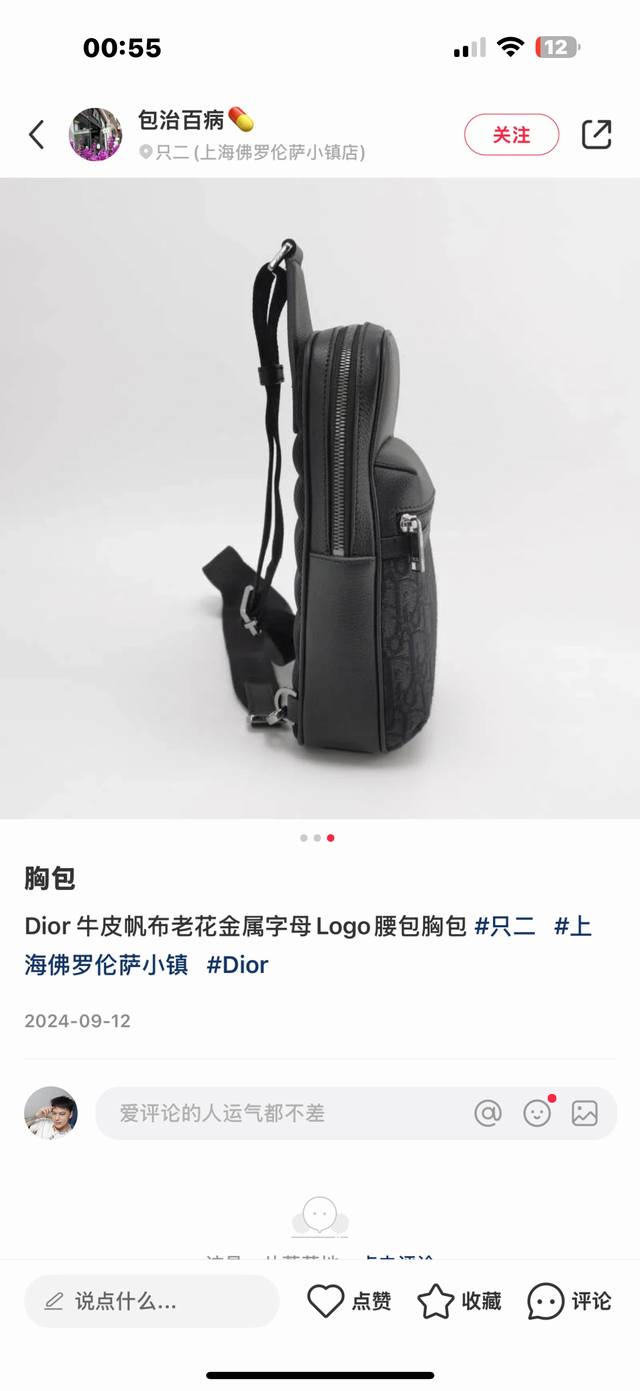Save the post with 收藏

click(x=459, y=1301)
